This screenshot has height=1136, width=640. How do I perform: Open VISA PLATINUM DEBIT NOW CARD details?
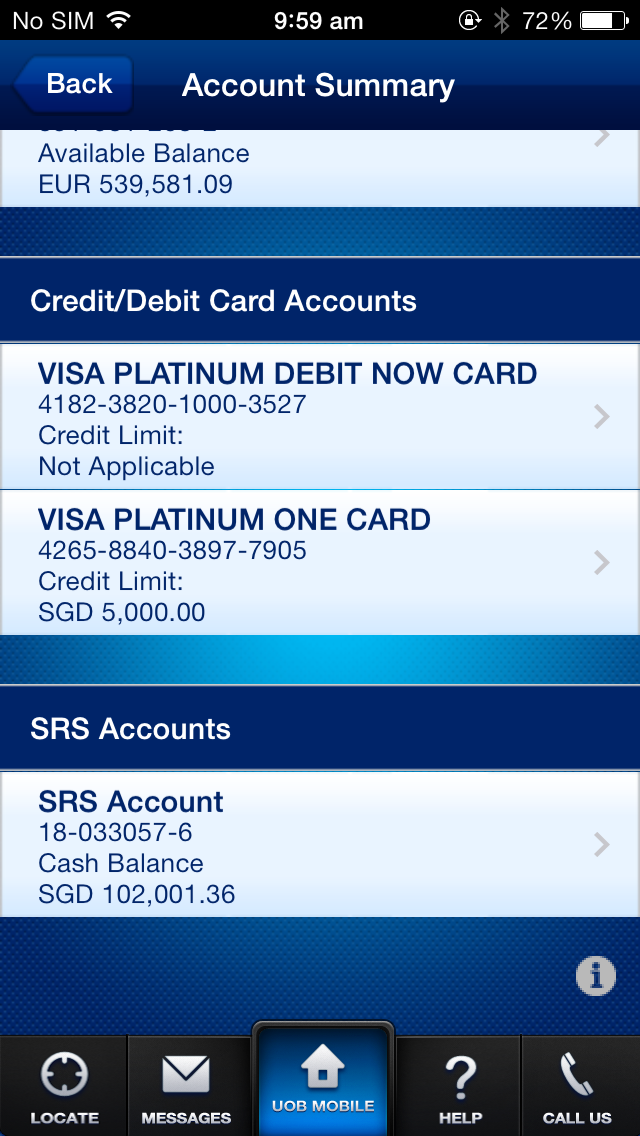(x=320, y=417)
